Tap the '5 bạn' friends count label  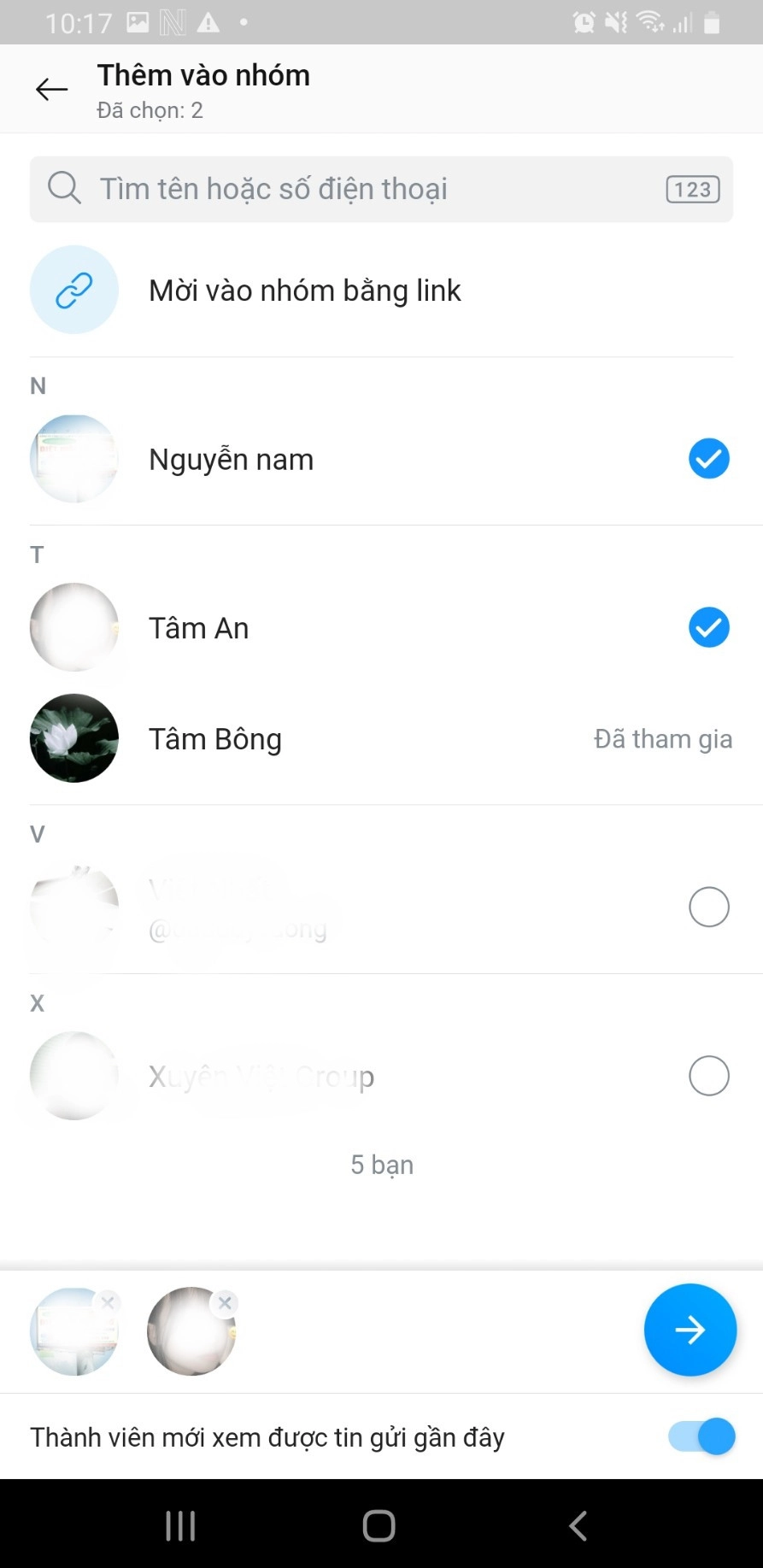click(381, 1164)
